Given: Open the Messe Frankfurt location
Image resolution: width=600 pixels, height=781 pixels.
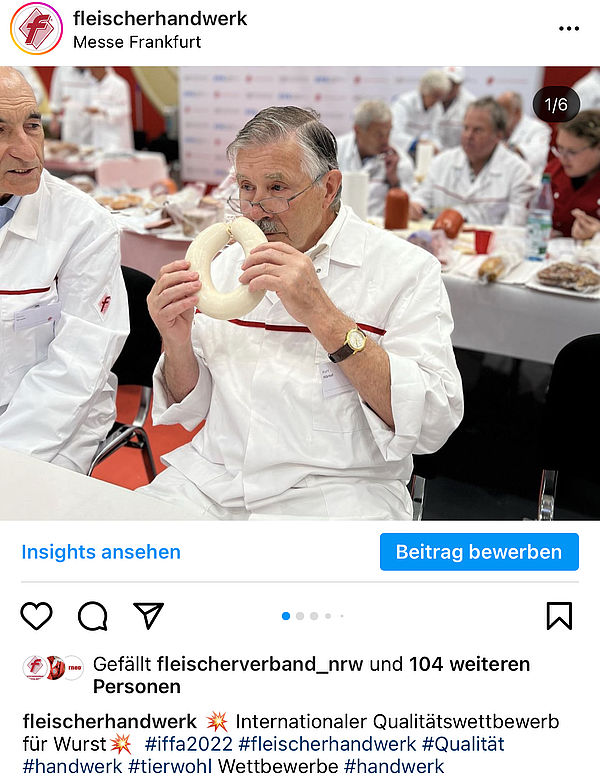Looking at the screenshot, I should (137, 42).
